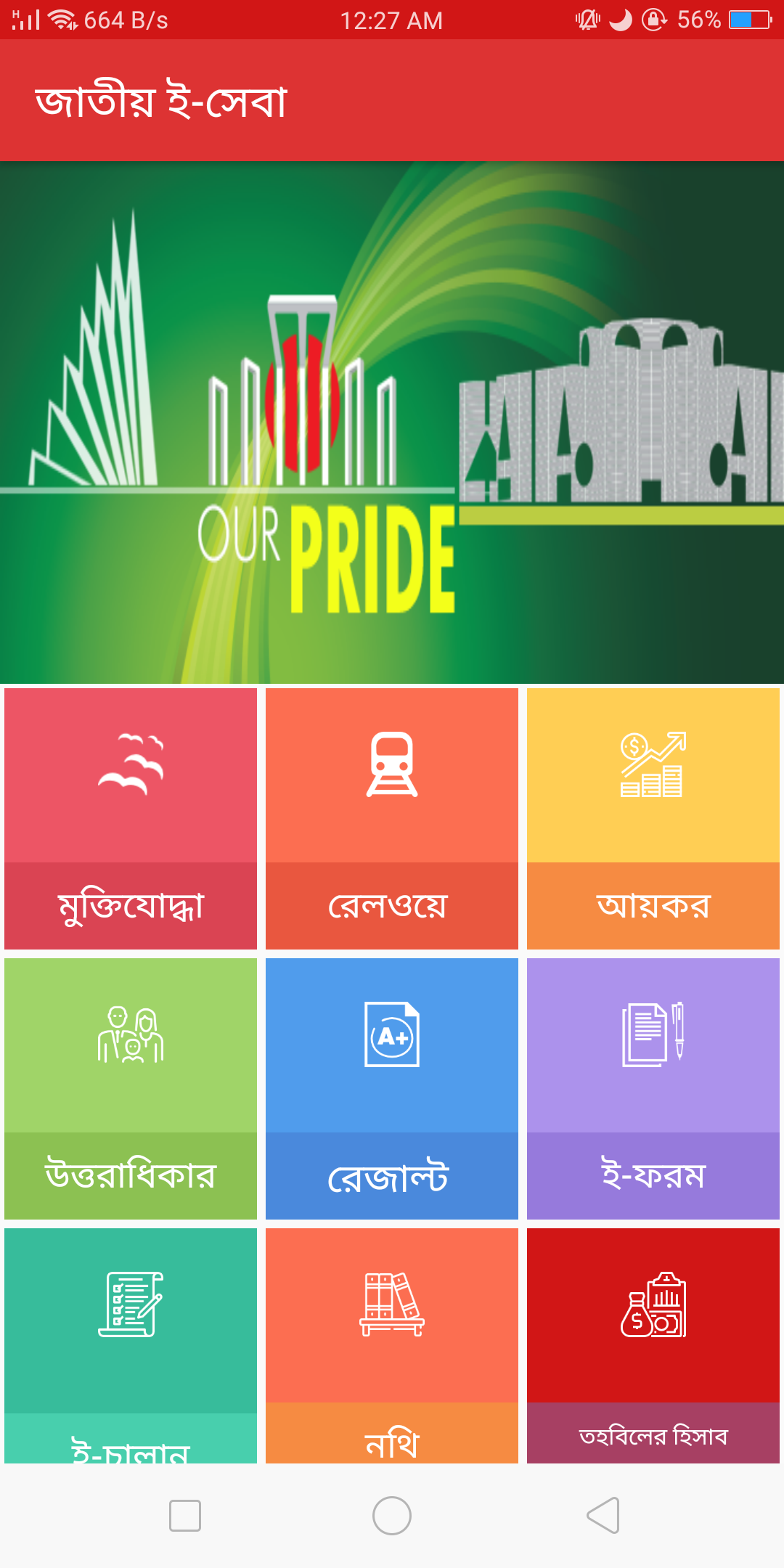Open the মুক্তিযোদ্ধা tile
The width and height of the screenshot is (784, 1568).
click(131, 818)
